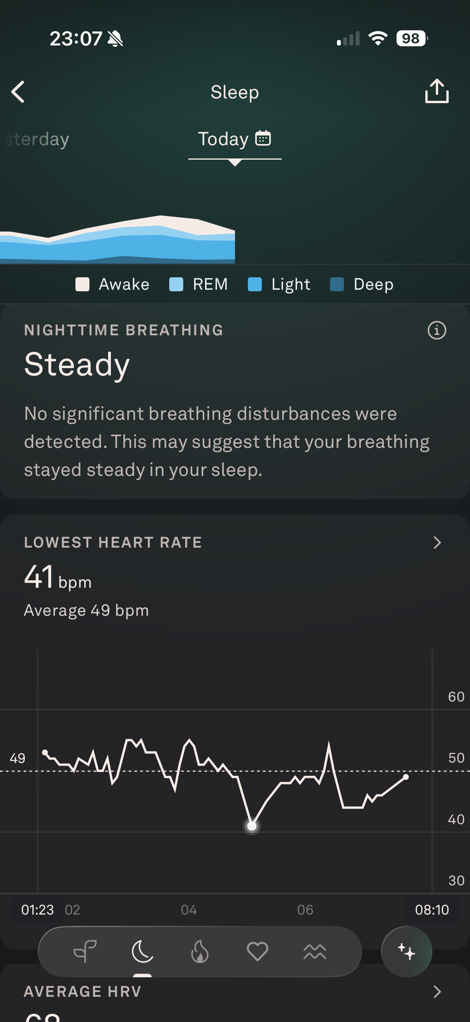Viewport: 470px width, 1022px height.
Task: Share the sleep report
Action: [x=437, y=91]
